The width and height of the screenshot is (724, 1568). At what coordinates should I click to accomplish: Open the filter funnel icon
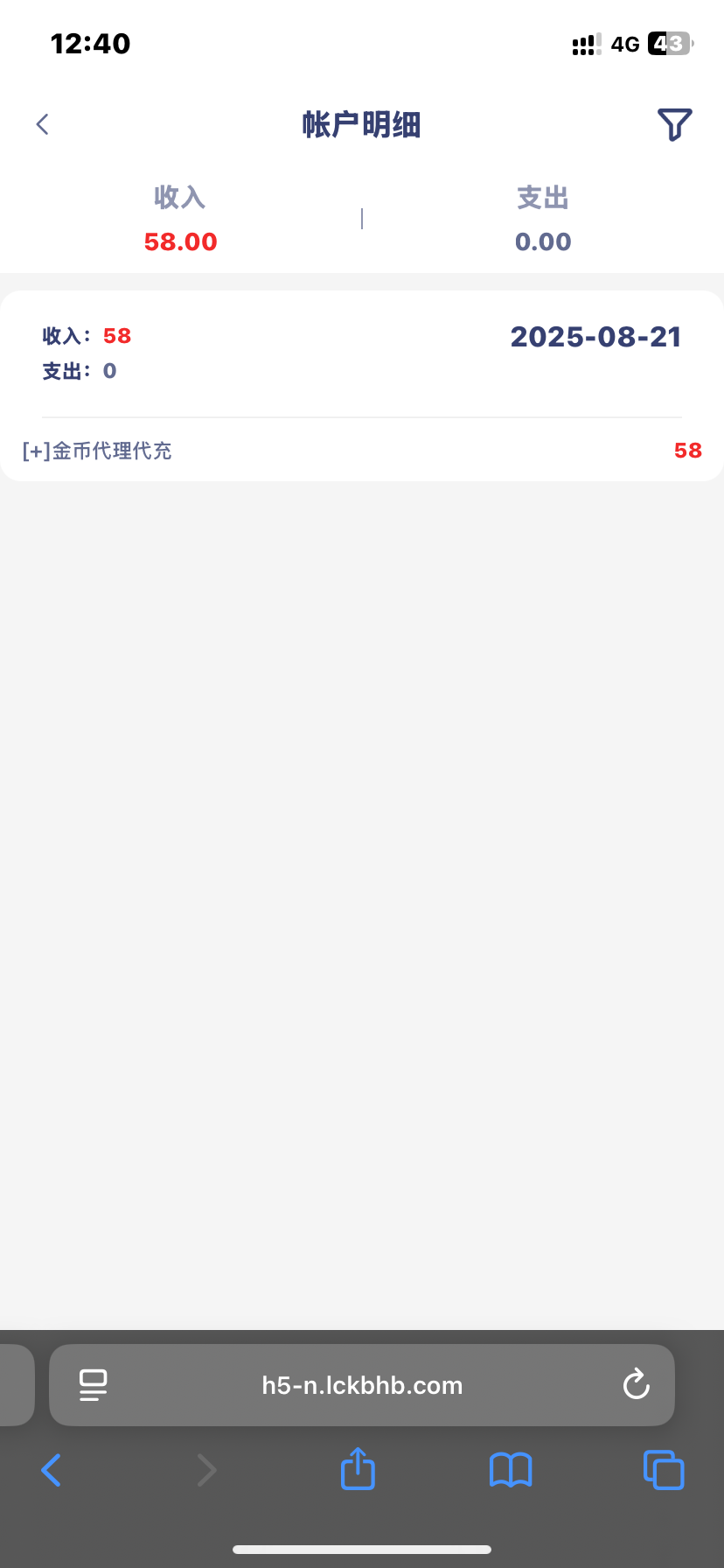click(x=673, y=124)
